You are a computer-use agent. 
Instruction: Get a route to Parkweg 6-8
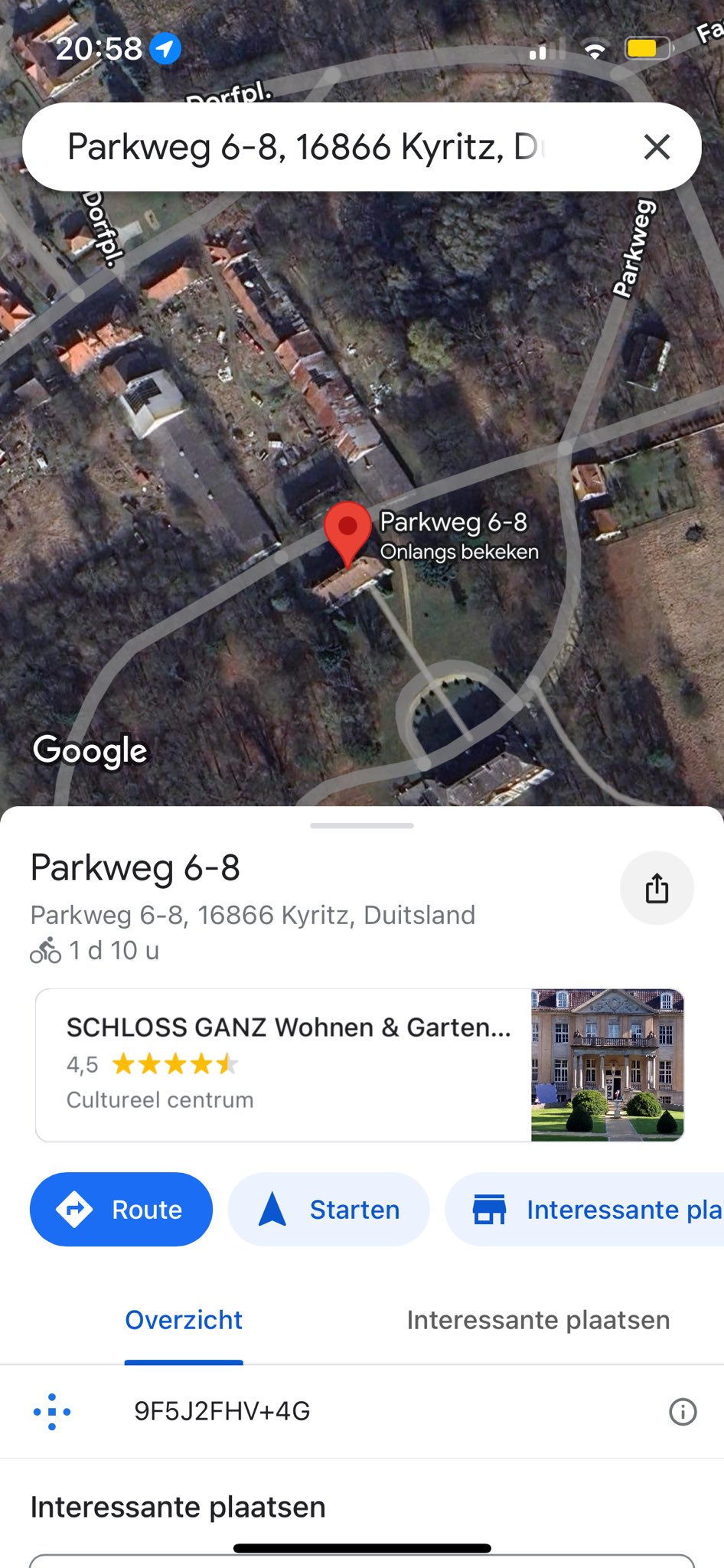[121, 1210]
